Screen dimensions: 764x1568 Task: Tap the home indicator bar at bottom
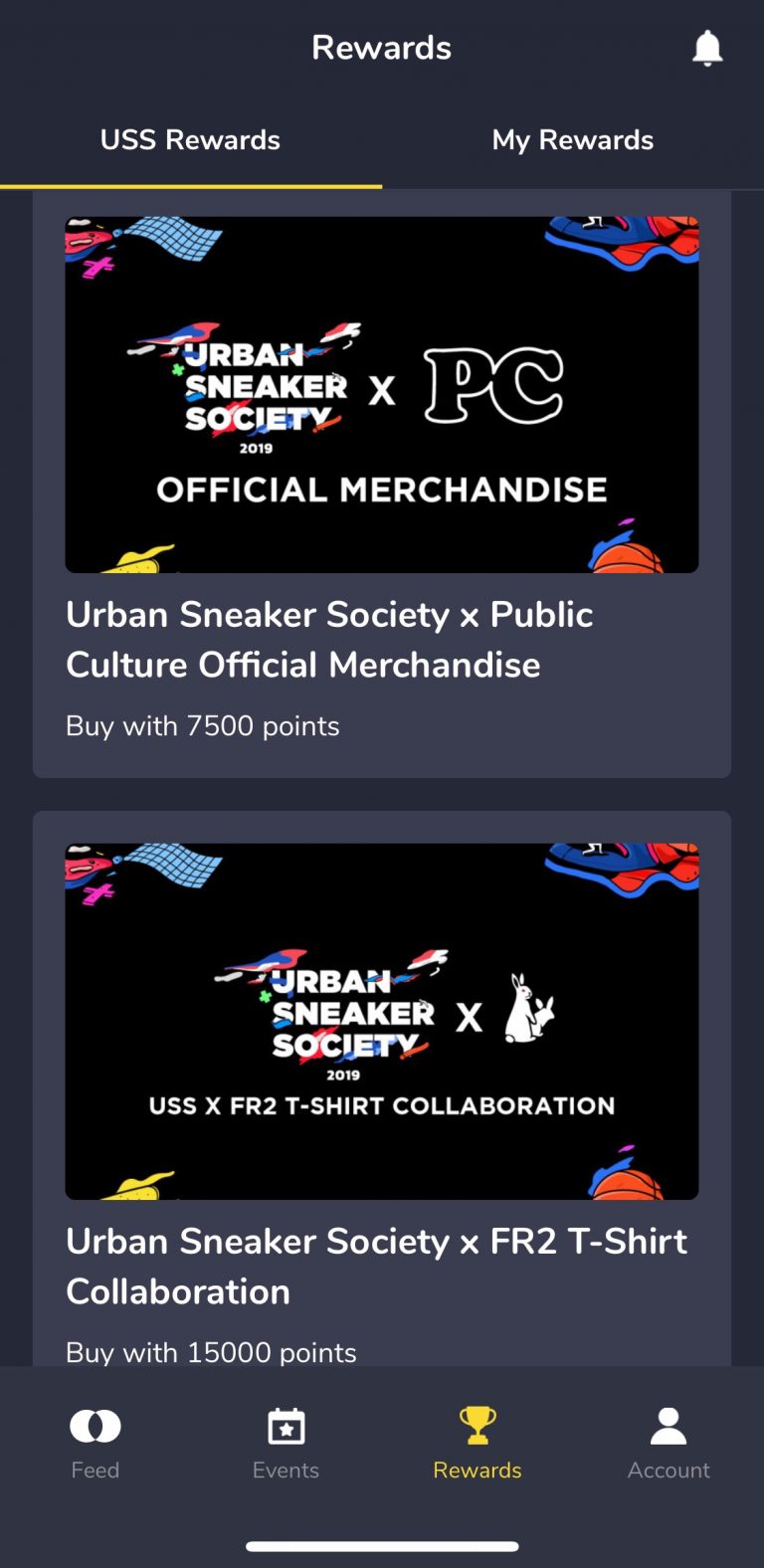382,1546
